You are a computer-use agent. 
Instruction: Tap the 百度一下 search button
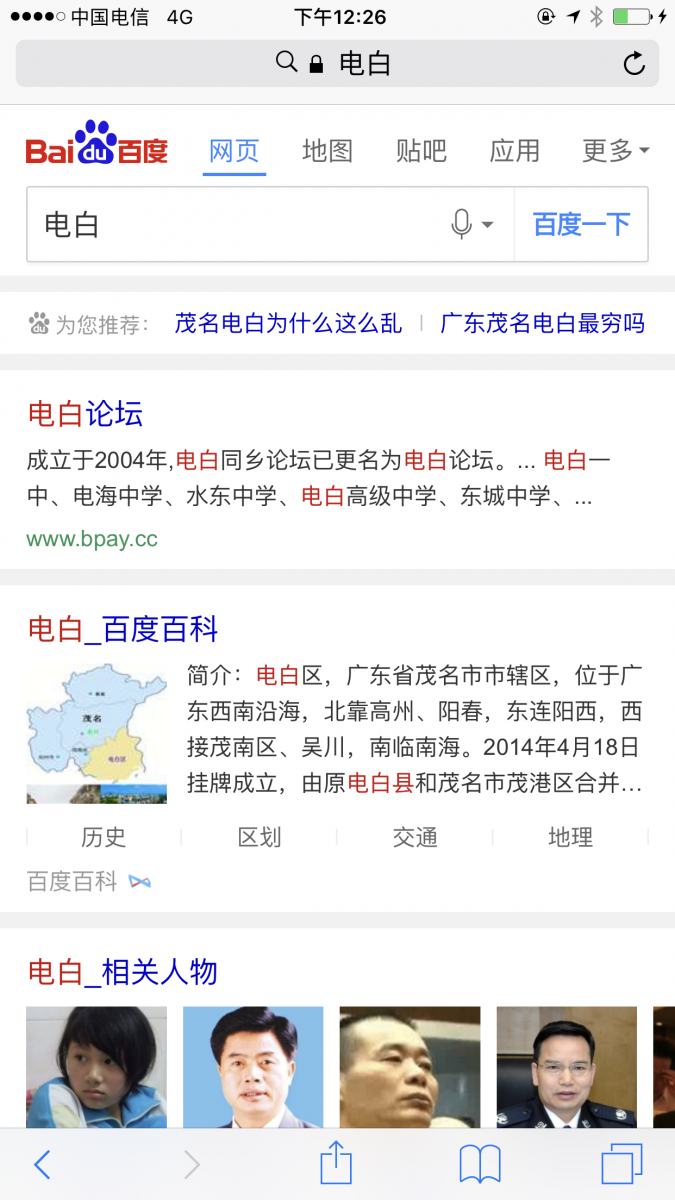pos(581,224)
